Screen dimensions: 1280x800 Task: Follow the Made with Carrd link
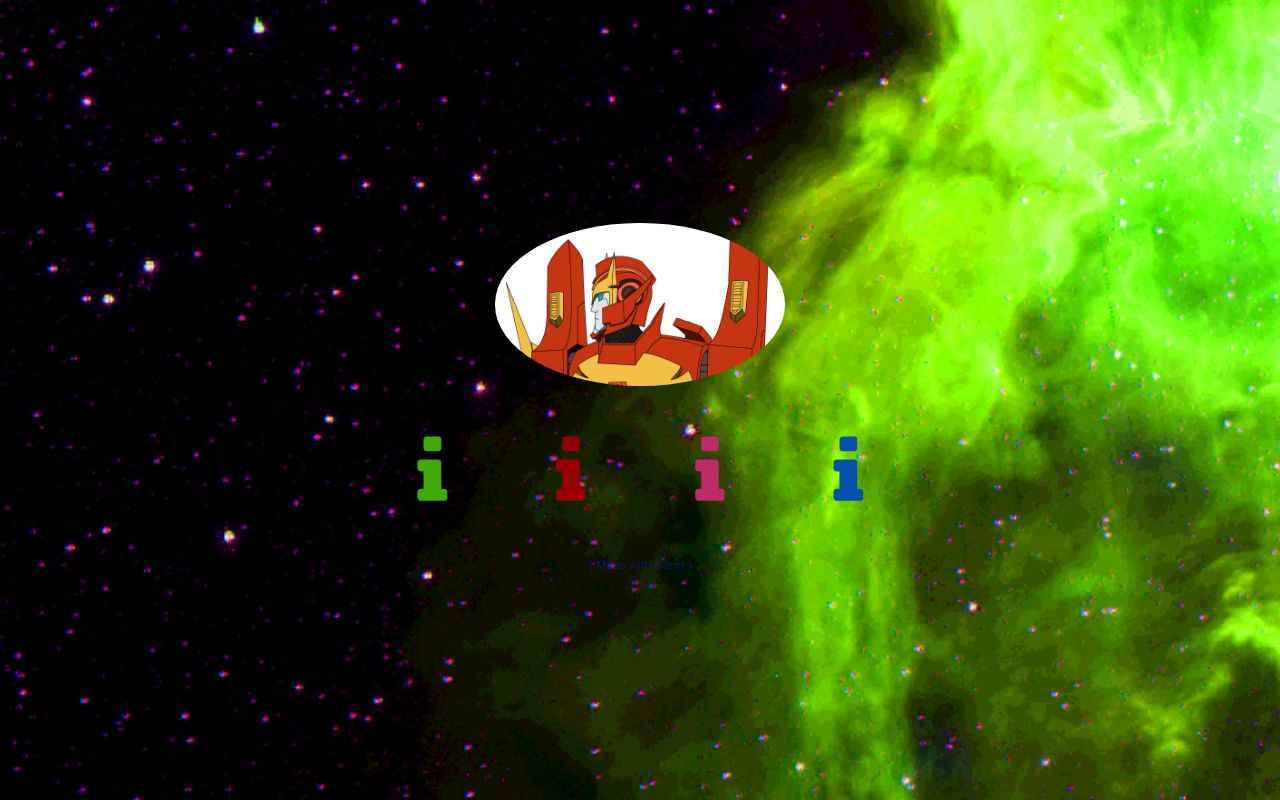click(640, 565)
